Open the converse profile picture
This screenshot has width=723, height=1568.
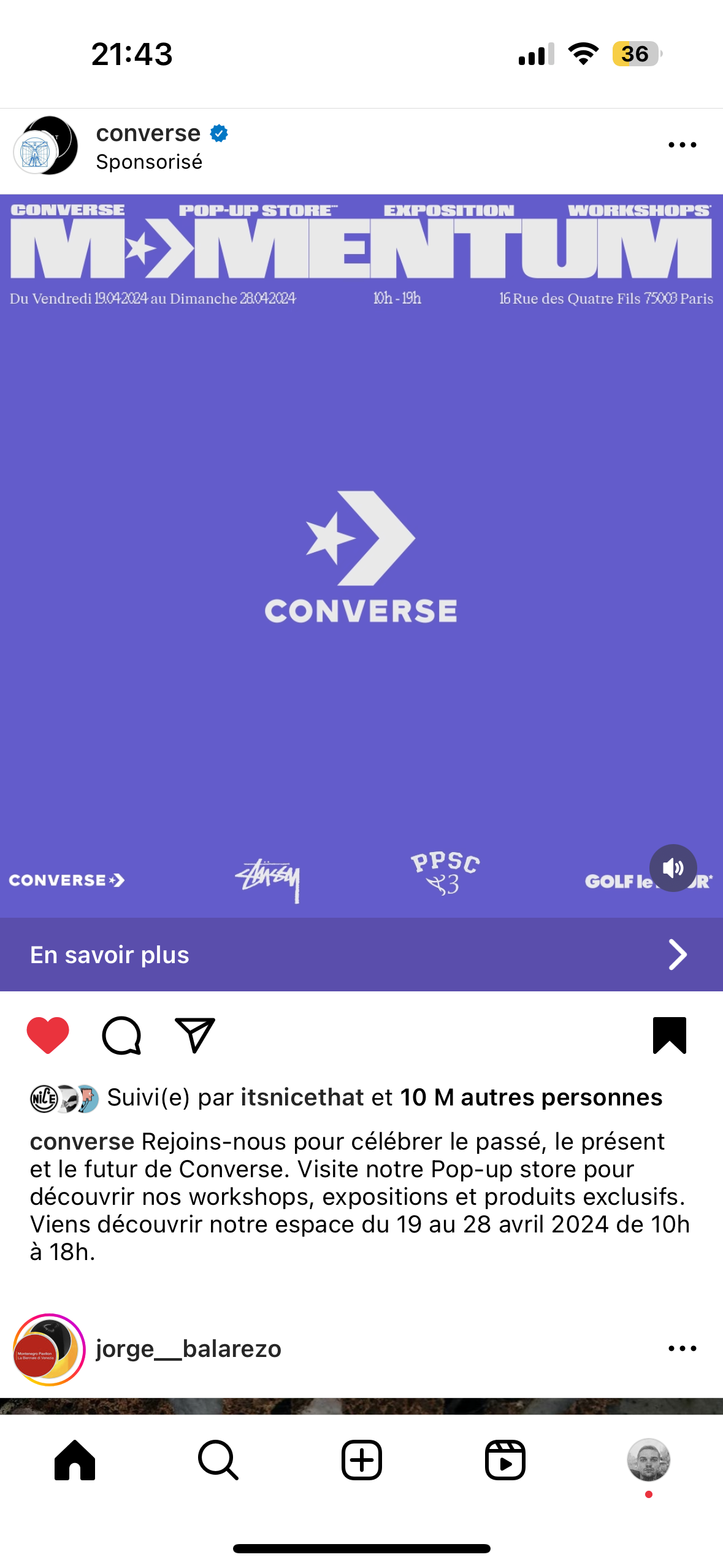(x=46, y=146)
